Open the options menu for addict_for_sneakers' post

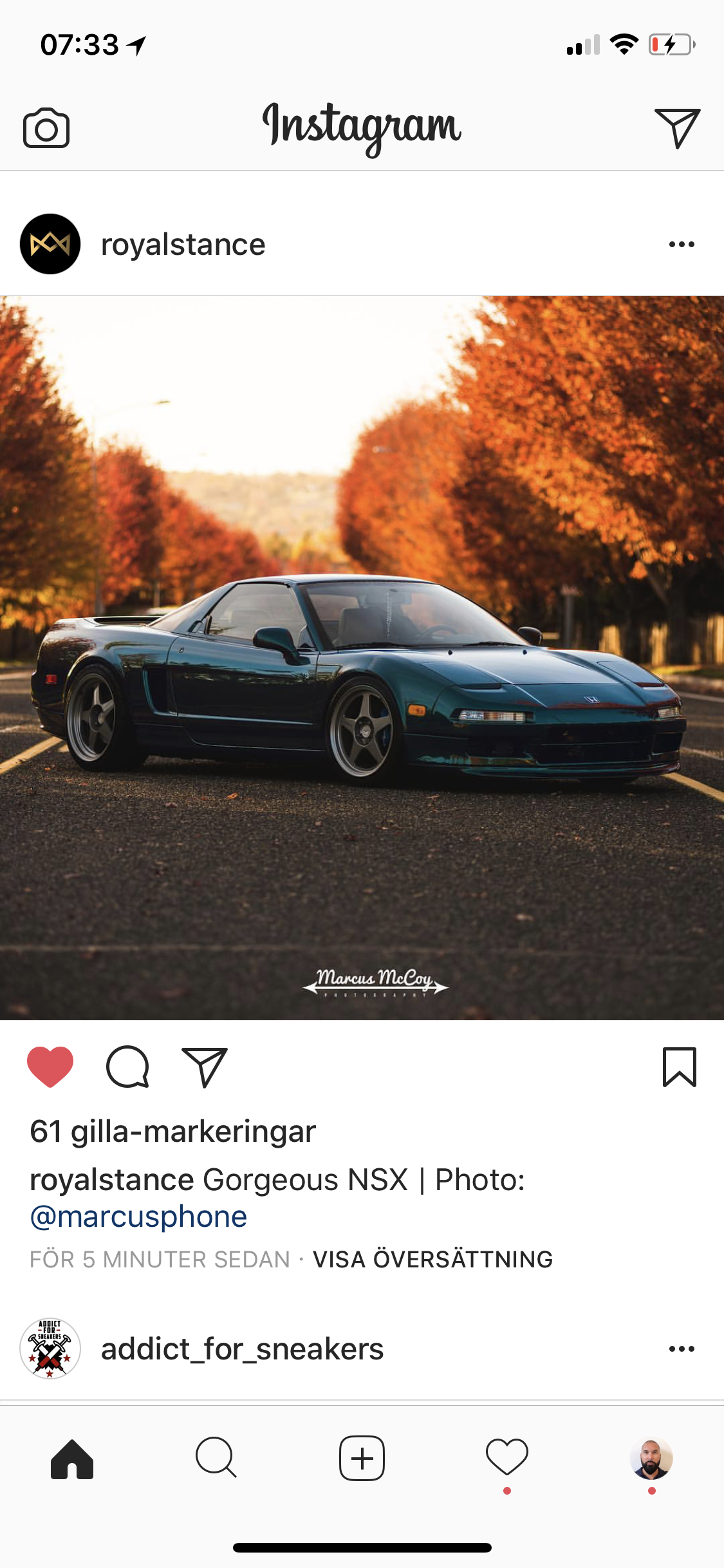[x=682, y=1349]
